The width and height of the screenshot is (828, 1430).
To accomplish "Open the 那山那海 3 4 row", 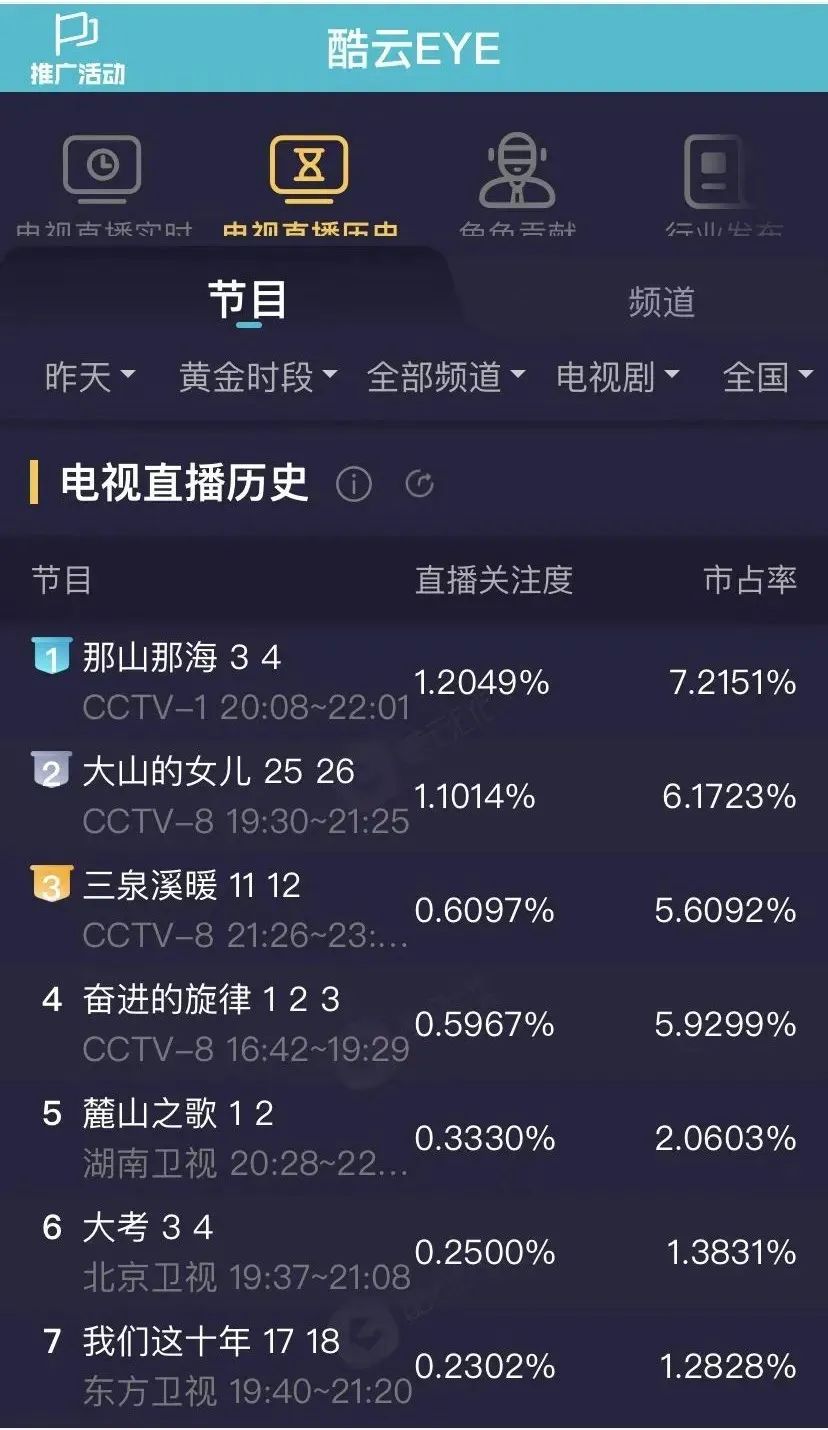I will [x=414, y=682].
